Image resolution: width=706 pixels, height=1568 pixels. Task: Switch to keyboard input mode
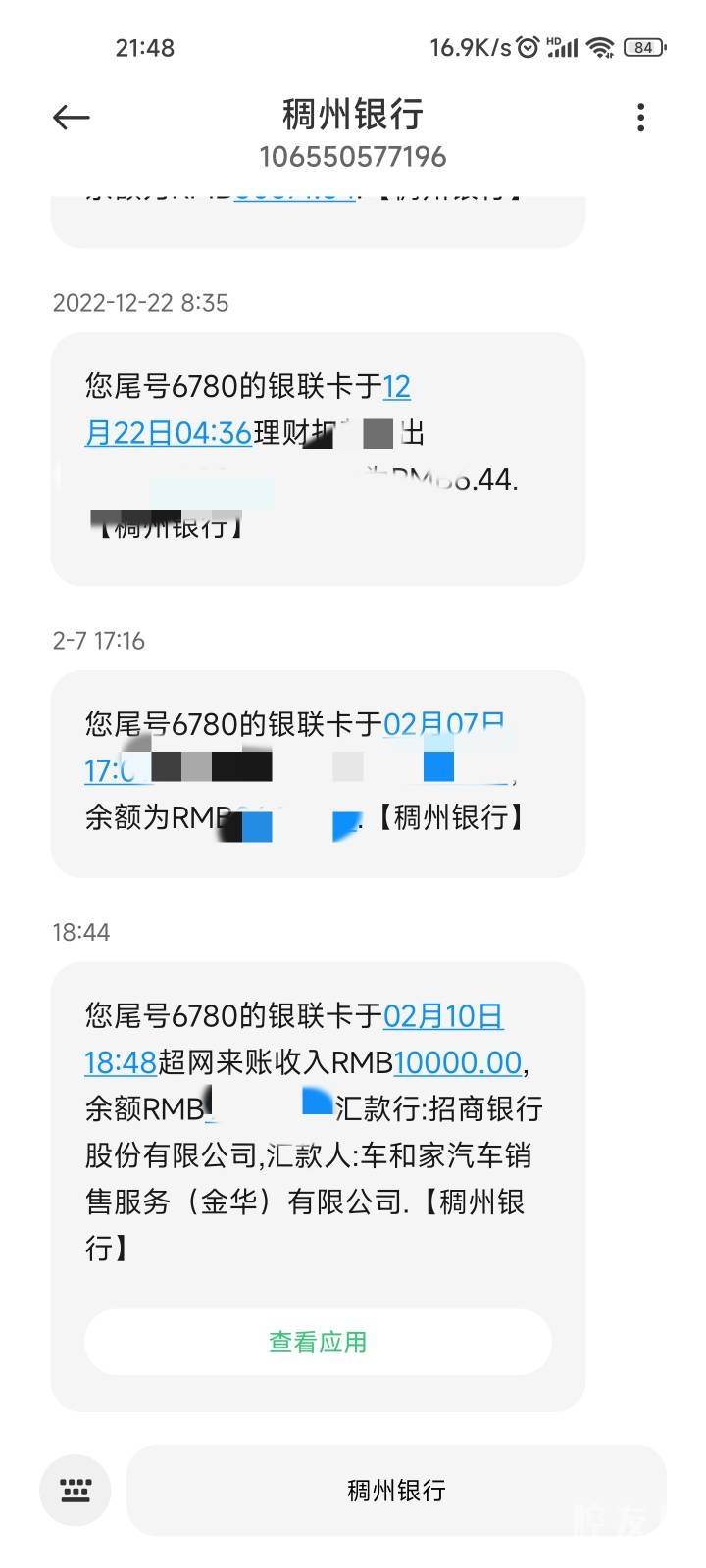click(76, 1491)
